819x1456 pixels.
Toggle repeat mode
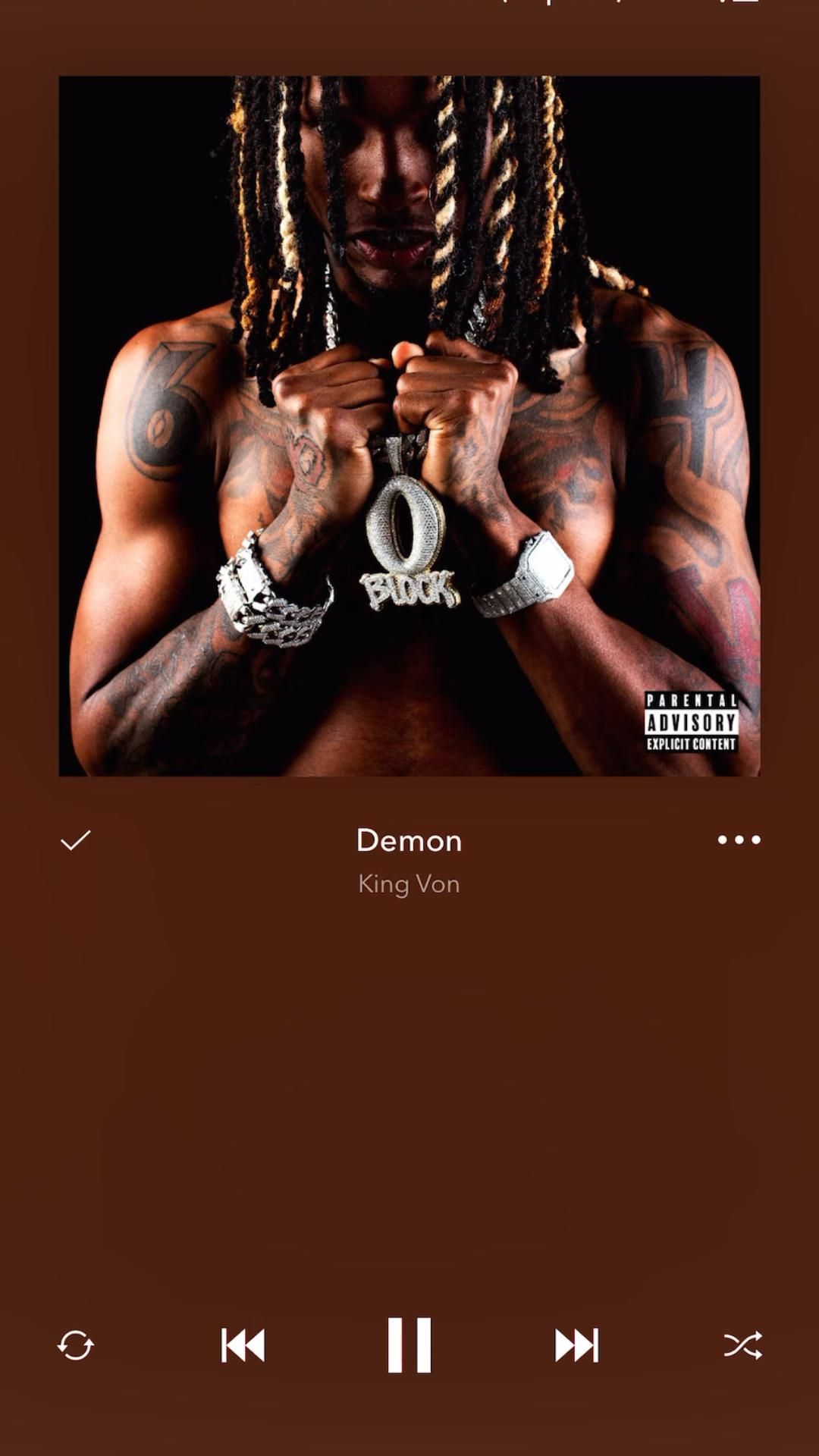click(x=76, y=1346)
